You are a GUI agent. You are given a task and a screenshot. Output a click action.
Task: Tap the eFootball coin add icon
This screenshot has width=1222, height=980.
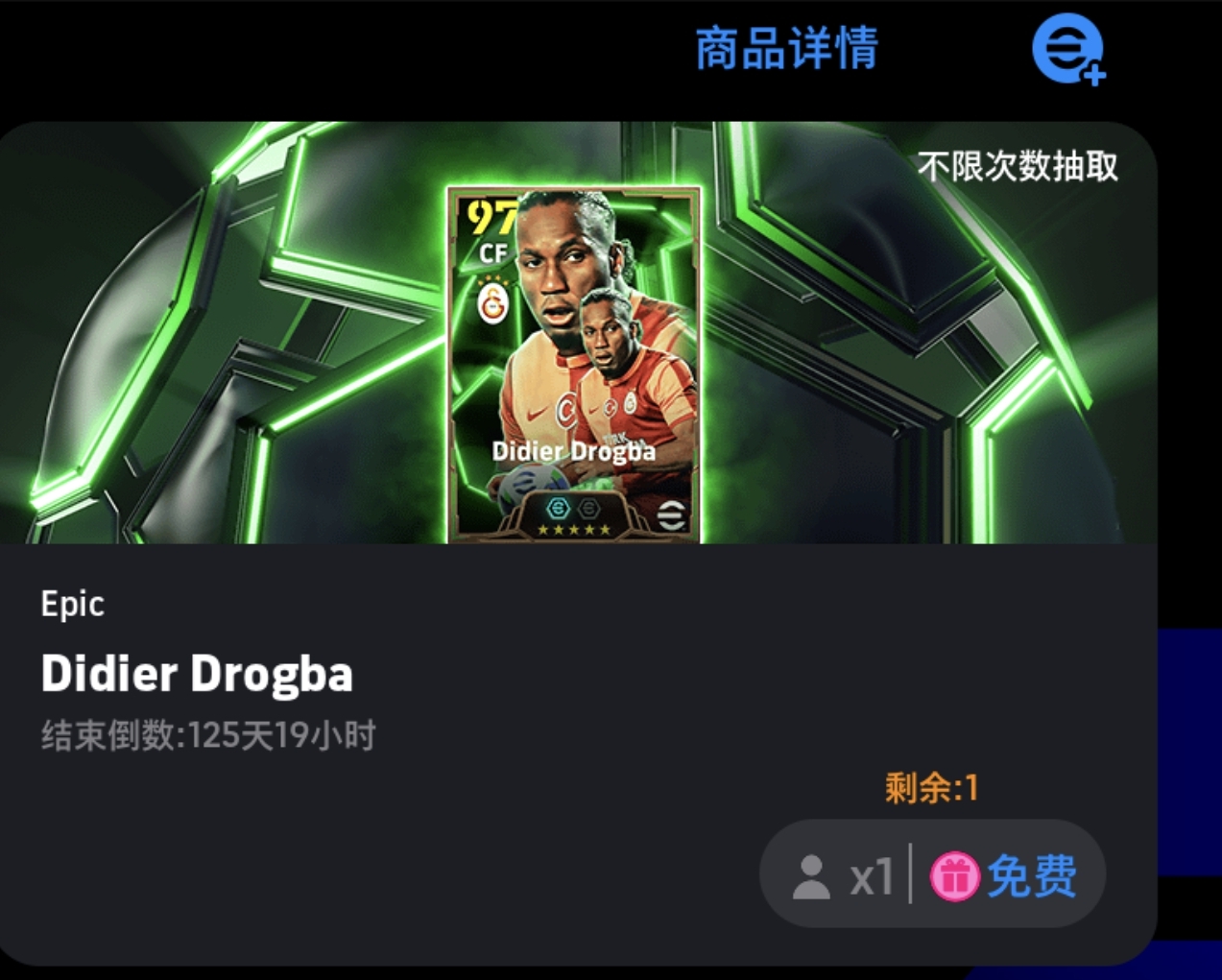coord(1067,51)
